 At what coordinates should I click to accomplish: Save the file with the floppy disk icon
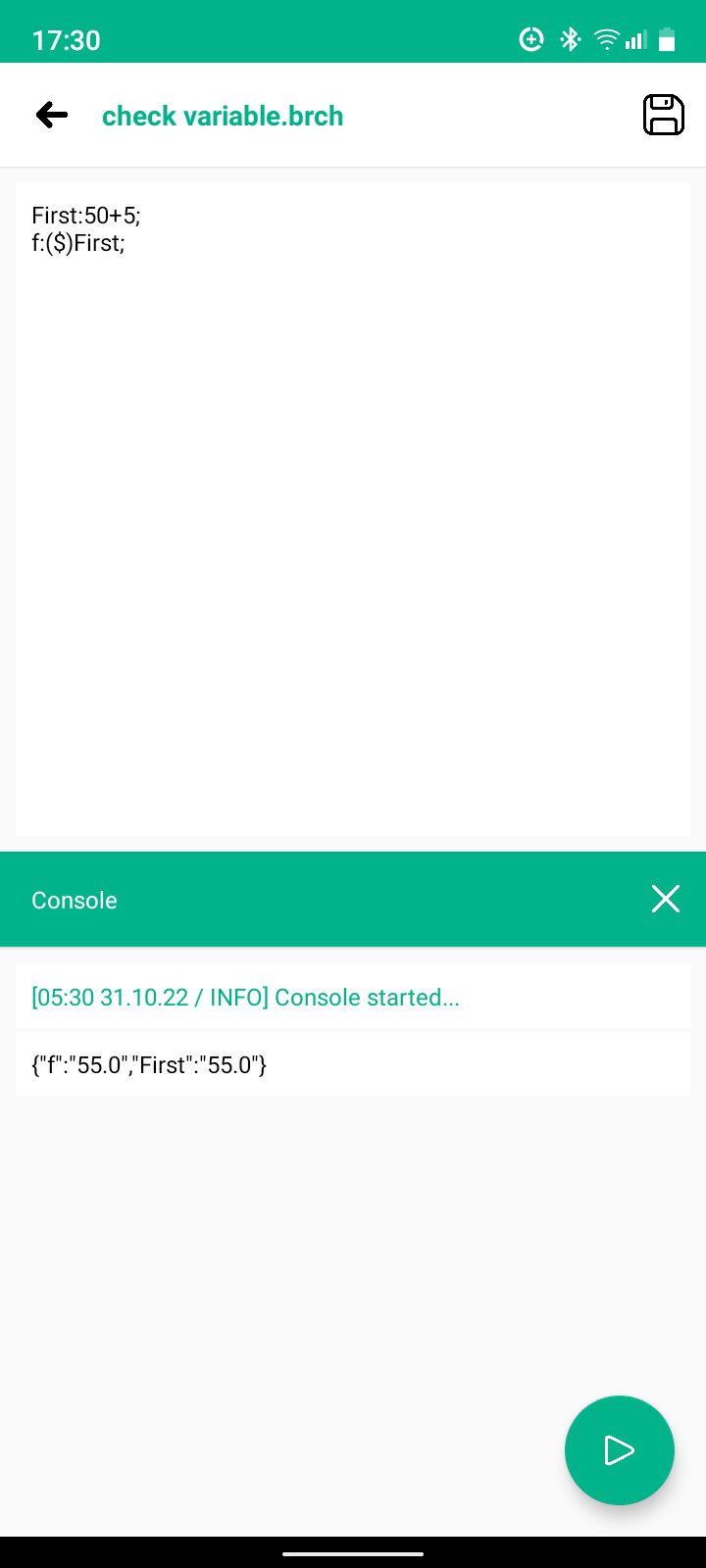[x=663, y=115]
